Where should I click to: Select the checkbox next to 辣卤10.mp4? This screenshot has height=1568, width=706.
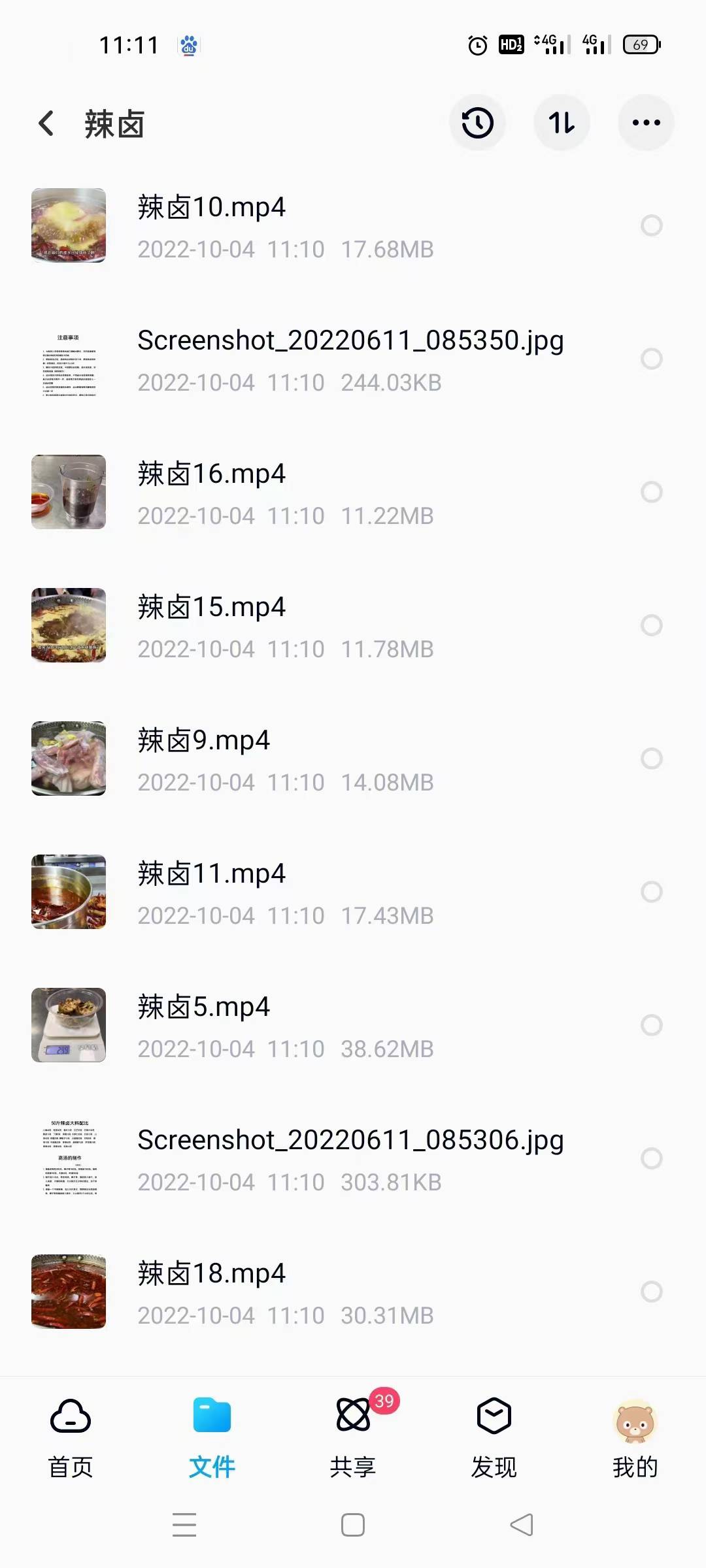coord(650,225)
